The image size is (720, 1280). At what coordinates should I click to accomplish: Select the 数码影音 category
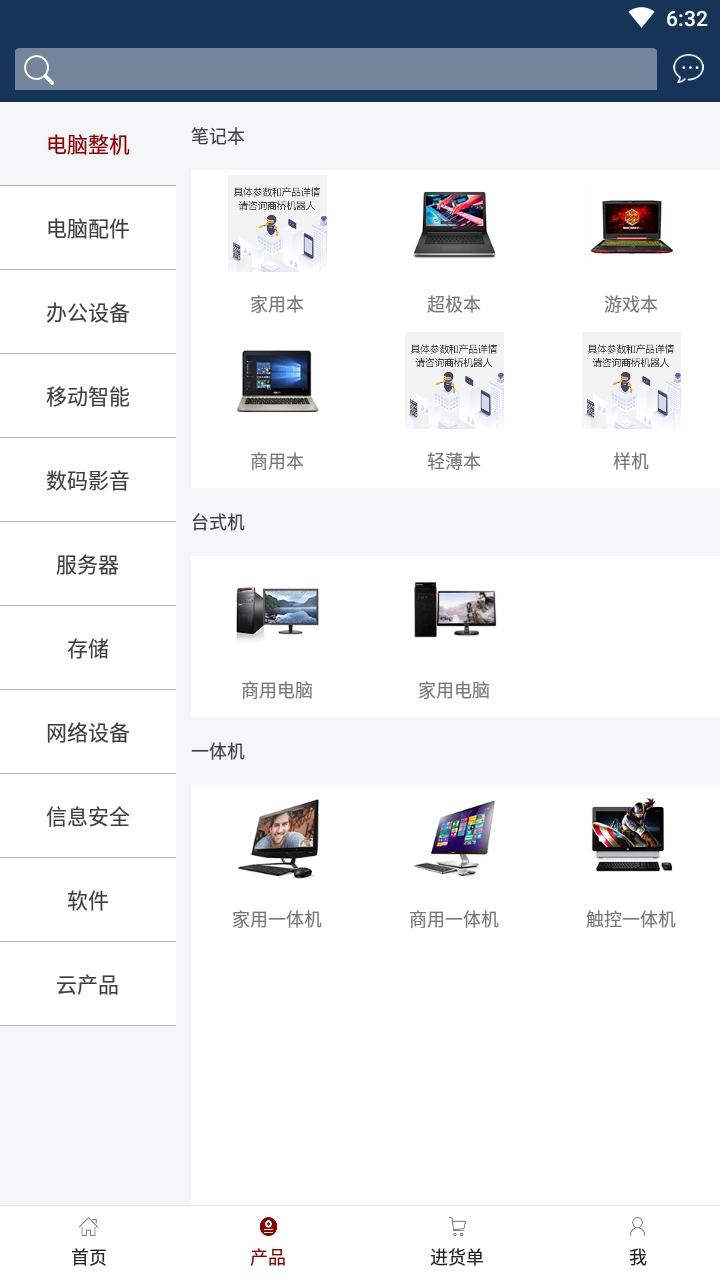point(88,480)
